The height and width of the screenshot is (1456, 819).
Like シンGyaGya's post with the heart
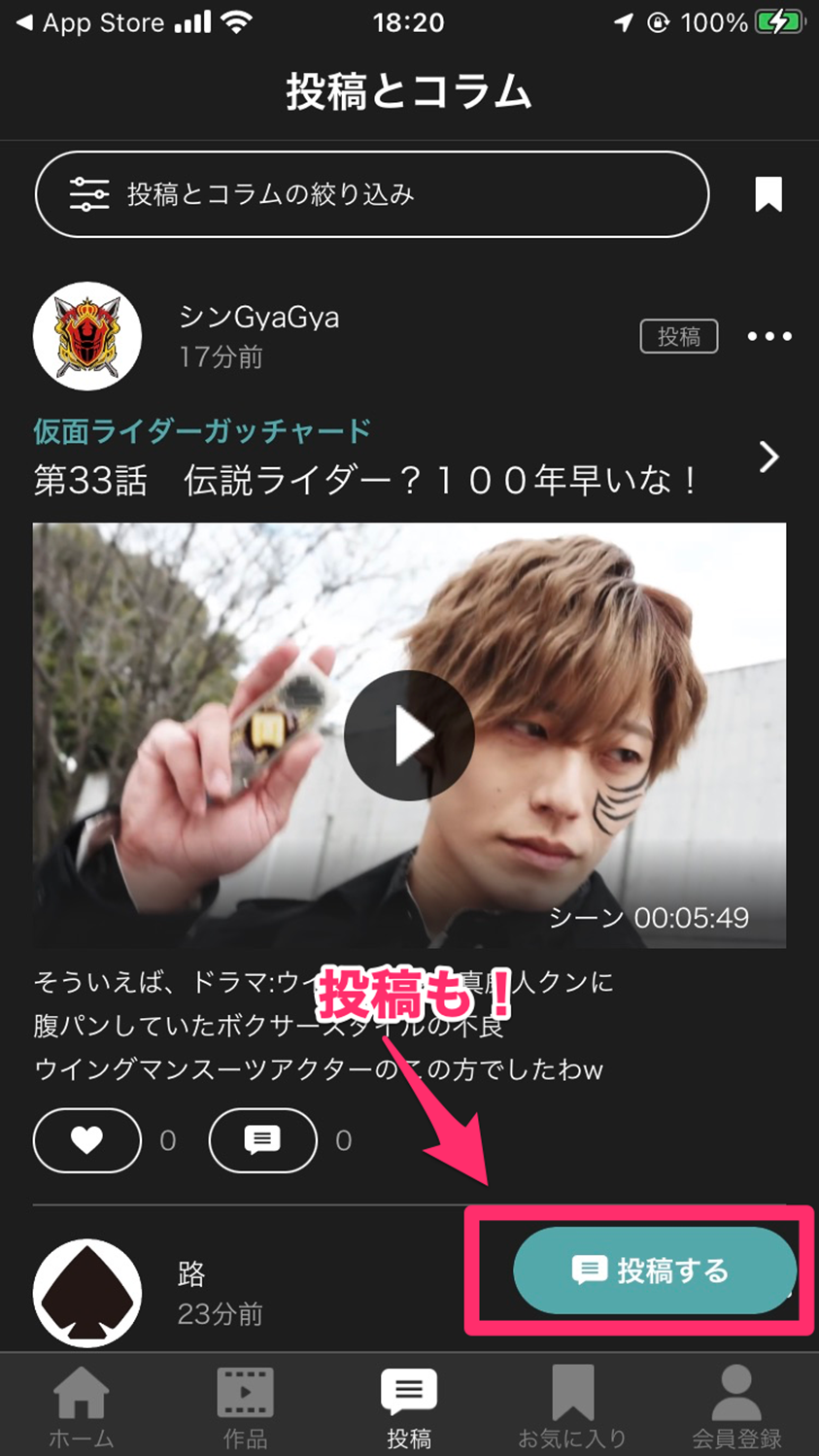pos(86,1140)
